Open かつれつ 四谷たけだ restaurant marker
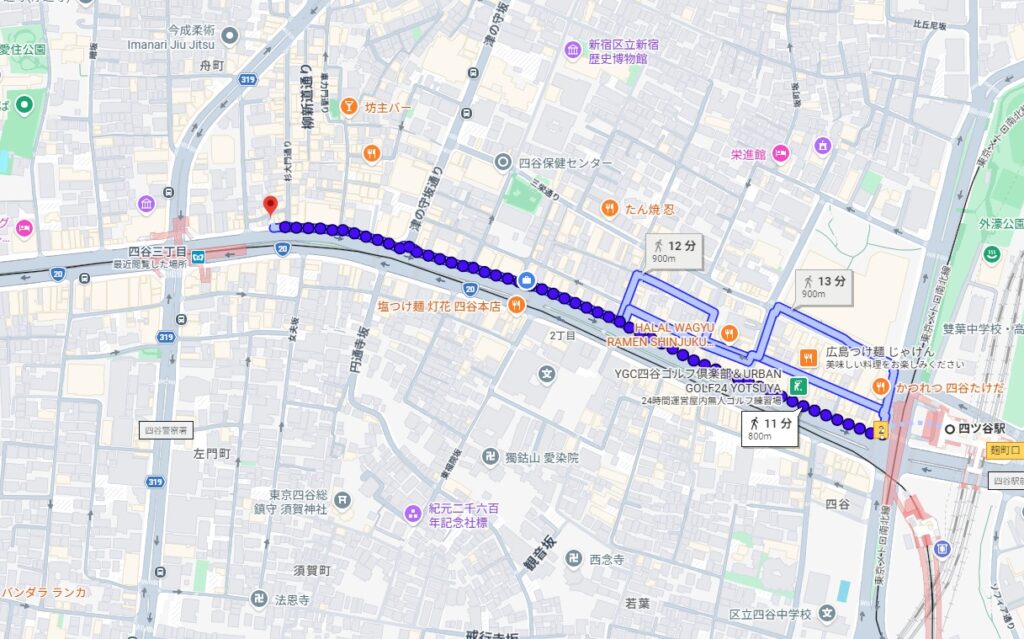This screenshot has height=639, width=1024. [881, 386]
